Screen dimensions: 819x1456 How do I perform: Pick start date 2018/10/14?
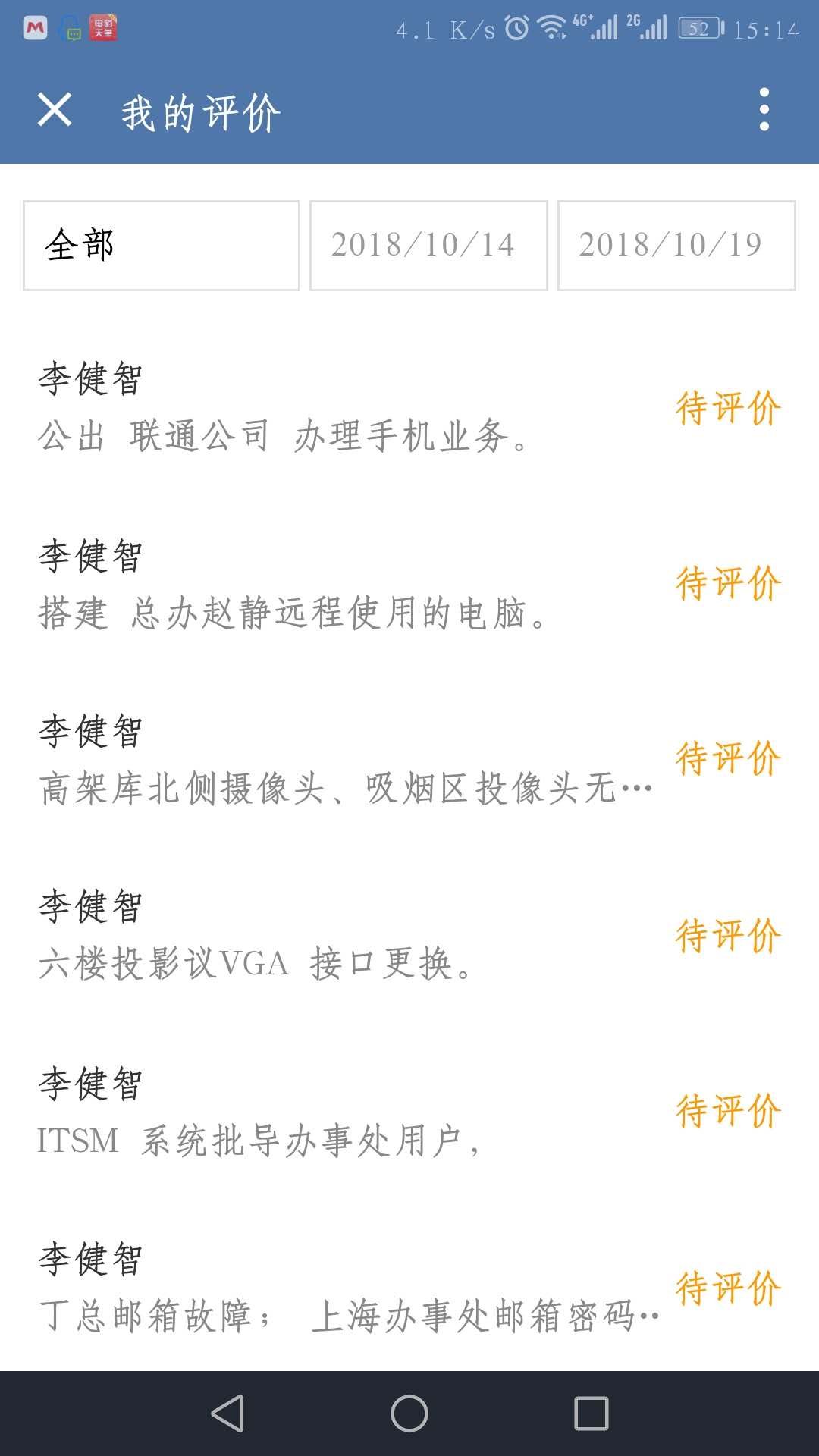click(428, 246)
